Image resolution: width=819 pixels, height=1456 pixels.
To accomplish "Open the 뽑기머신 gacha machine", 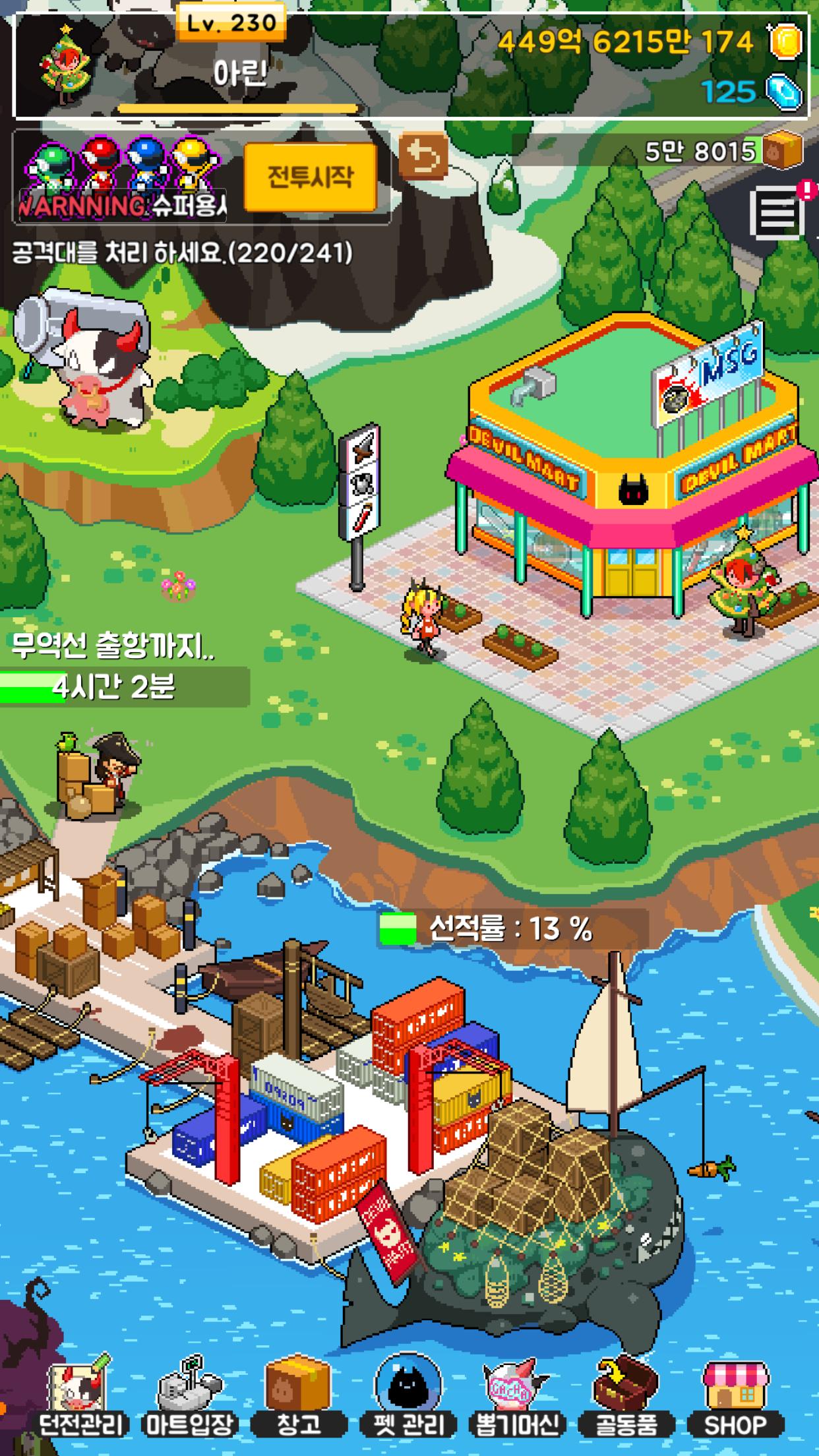I will click(517, 1397).
